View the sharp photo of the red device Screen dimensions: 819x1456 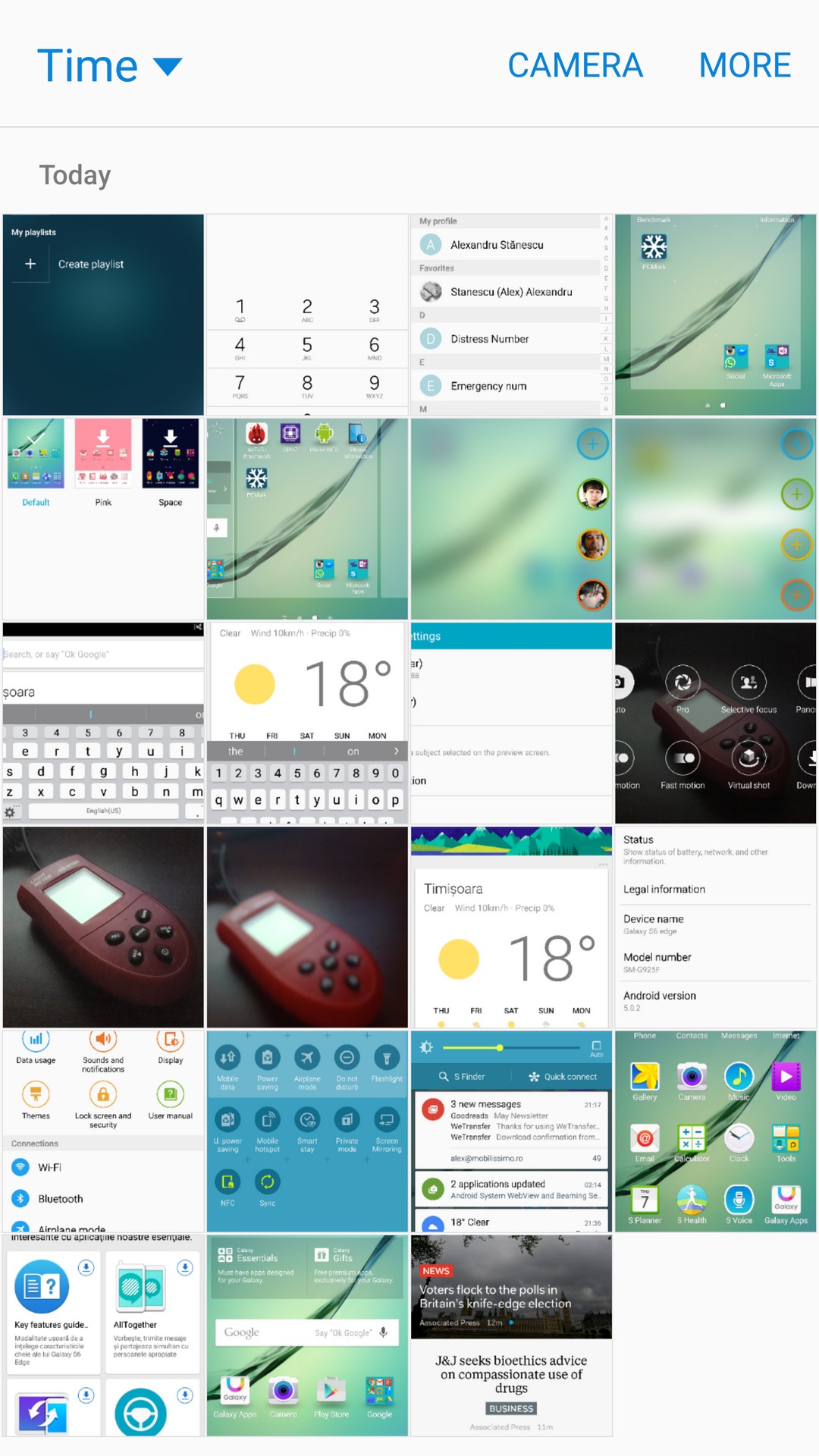(x=103, y=927)
